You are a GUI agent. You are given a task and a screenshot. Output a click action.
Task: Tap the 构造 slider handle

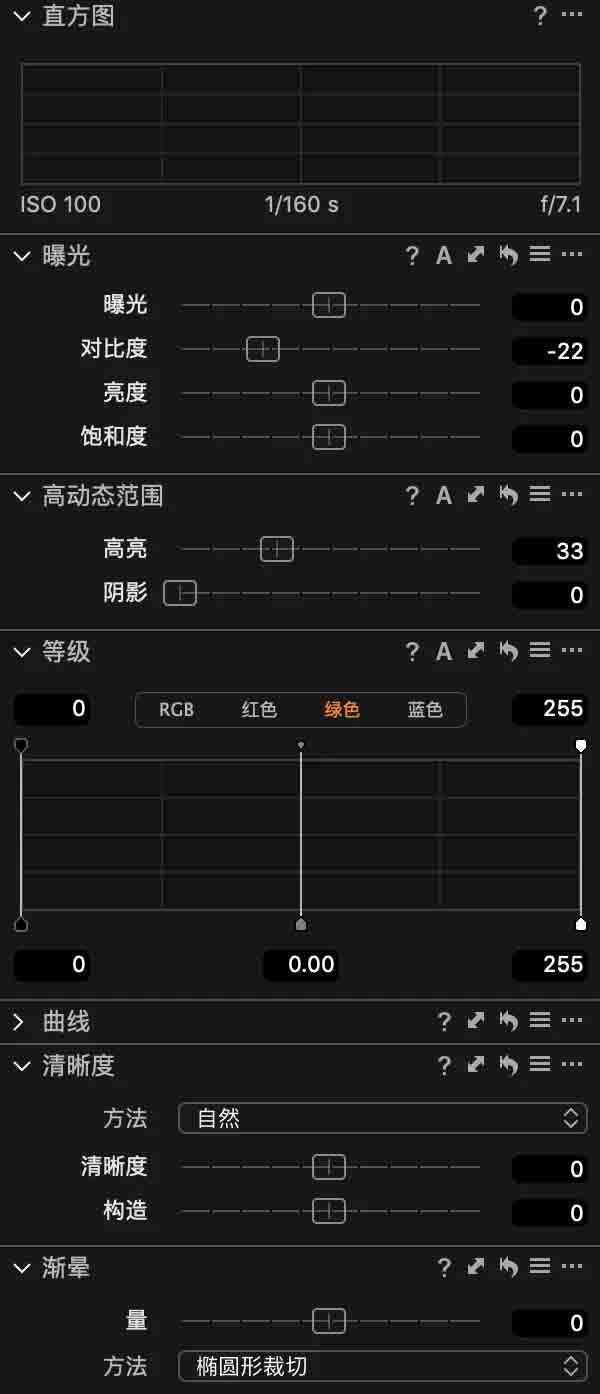(328, 1211)
